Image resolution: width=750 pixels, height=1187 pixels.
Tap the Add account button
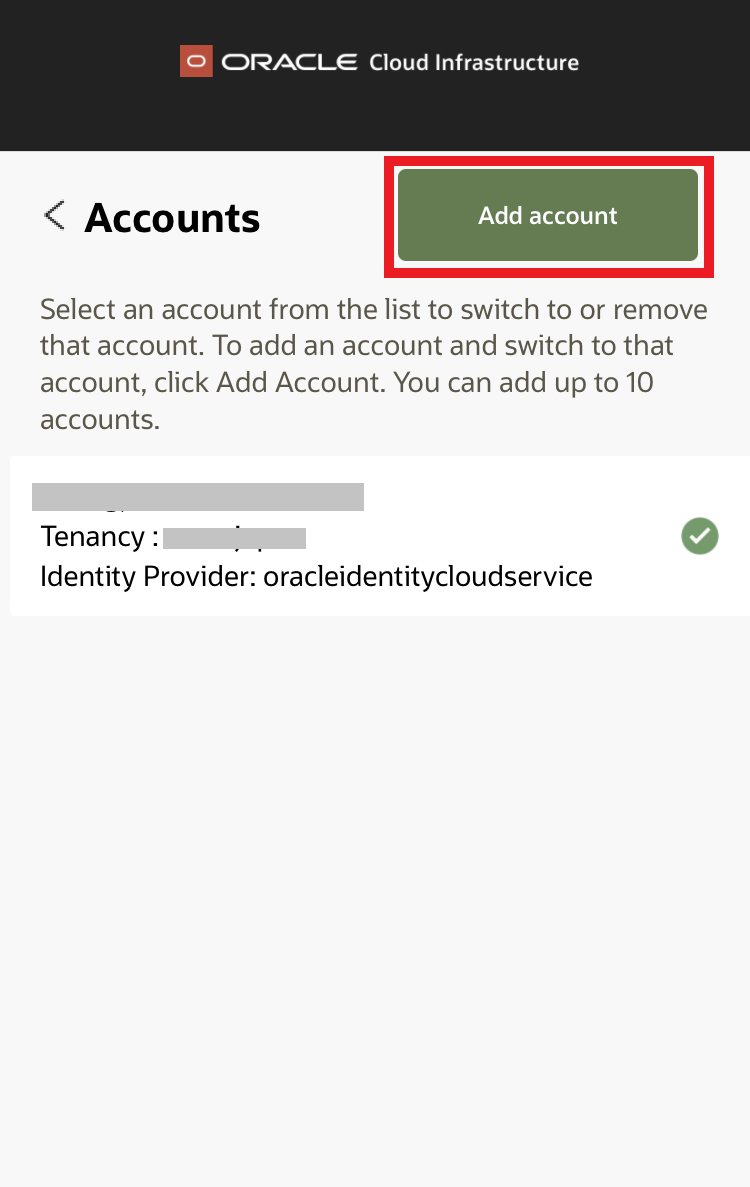coord(547,215)
